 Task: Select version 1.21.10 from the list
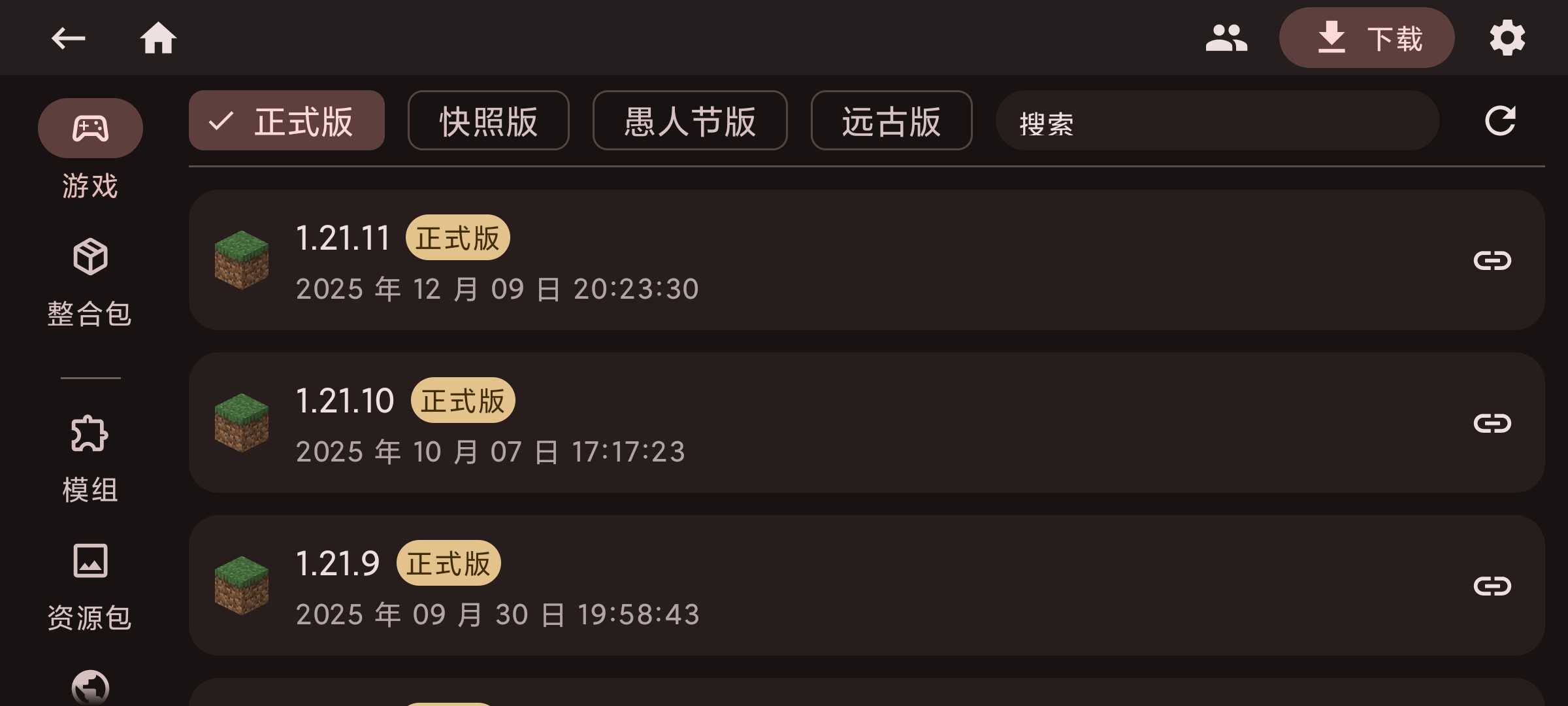point(784,423)
